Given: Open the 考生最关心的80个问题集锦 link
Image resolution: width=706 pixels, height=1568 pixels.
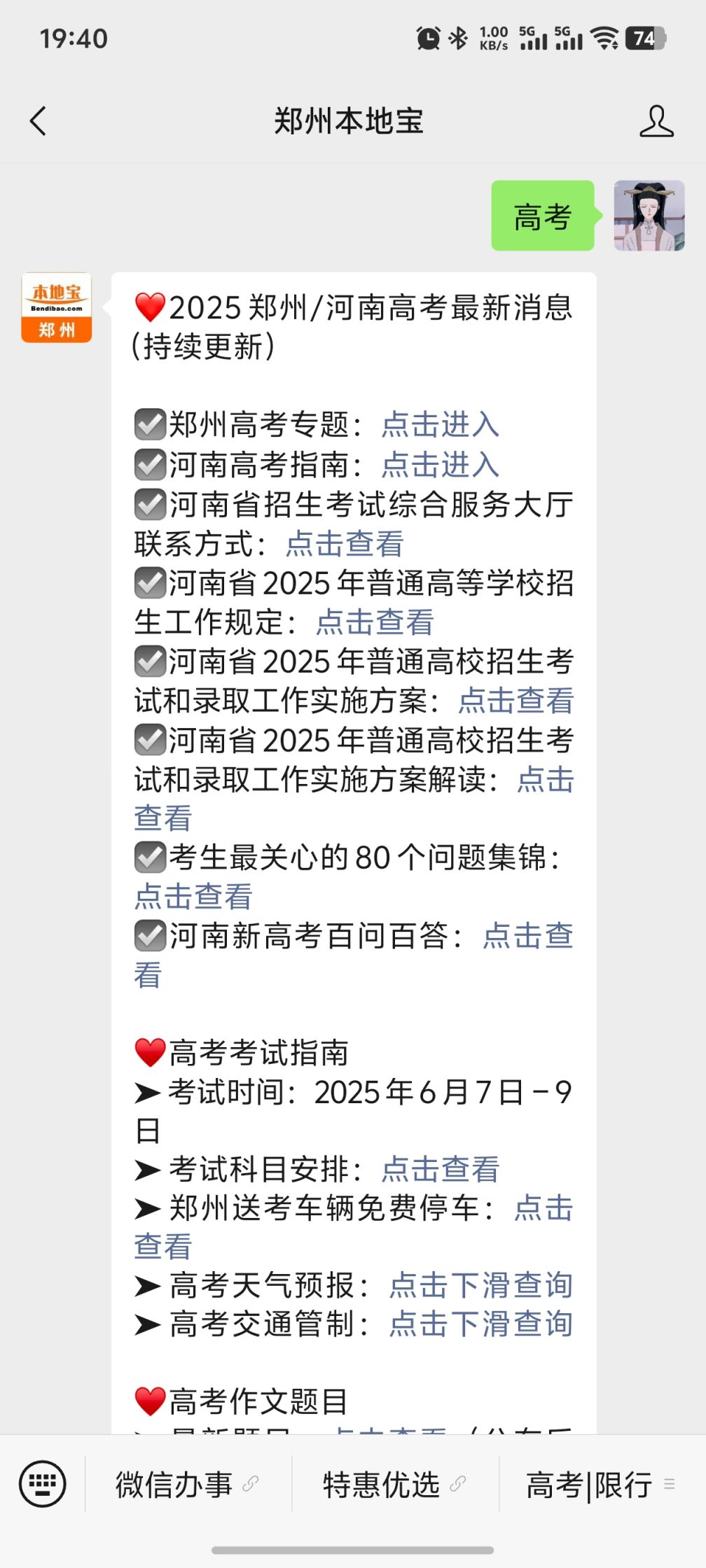Looking at the screenshot, I should pyautogui.click(x=193, y=896).
